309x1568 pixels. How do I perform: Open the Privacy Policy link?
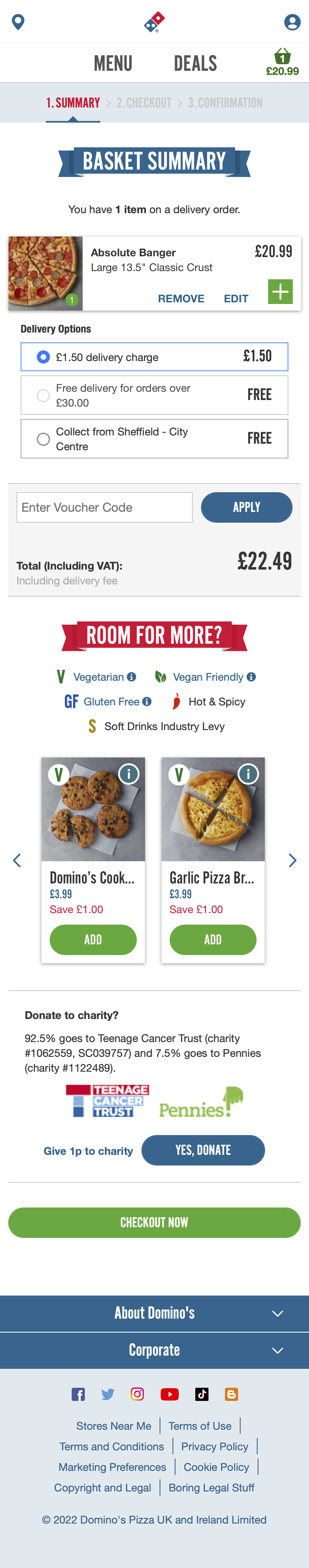click(x=215, y=1446)
